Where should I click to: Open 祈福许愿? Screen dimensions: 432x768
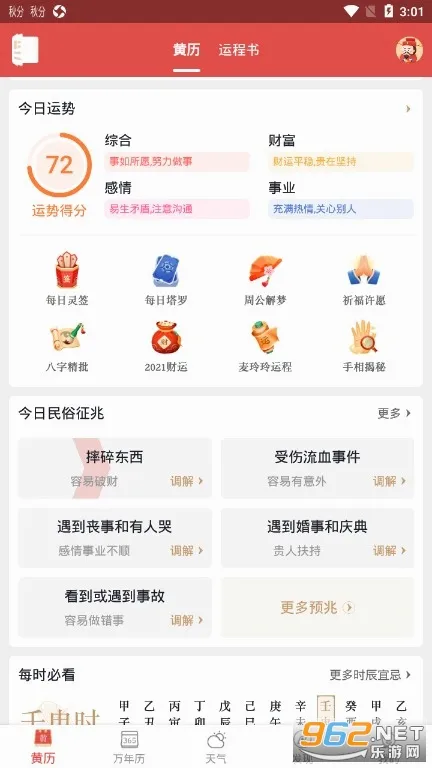tap(364, 279)
